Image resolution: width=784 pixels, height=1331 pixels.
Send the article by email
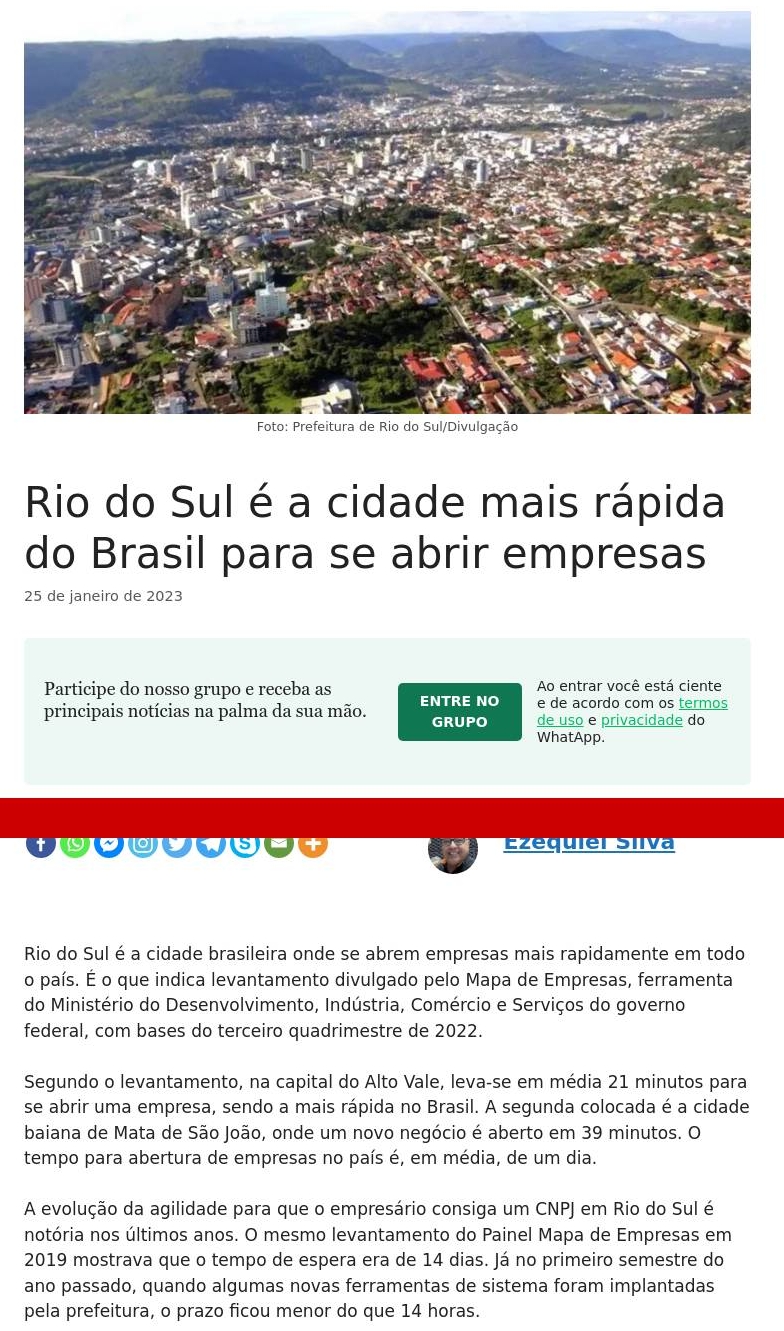pyautogui.click(x=279, y=846)
